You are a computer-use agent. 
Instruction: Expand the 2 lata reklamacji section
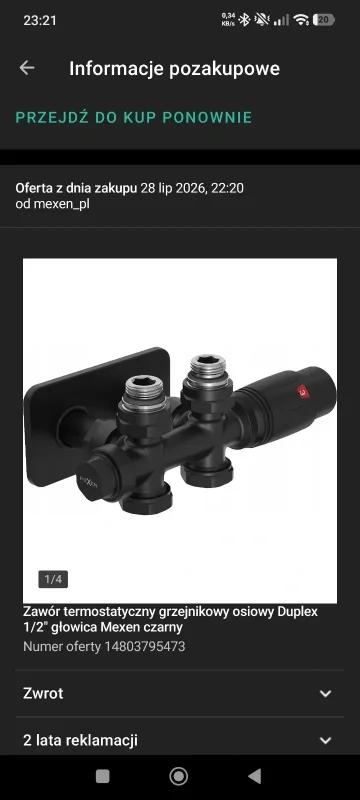[x=180, y=740]
